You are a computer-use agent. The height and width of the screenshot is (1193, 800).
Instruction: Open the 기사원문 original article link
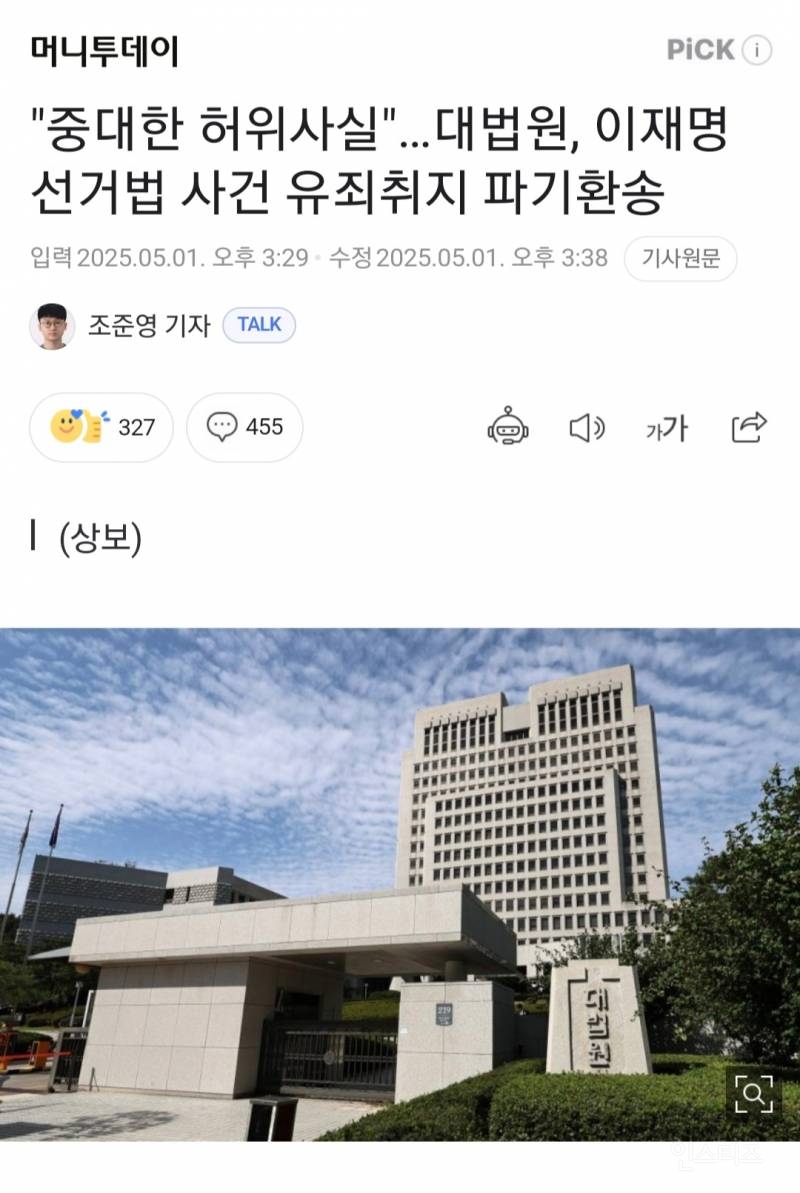tap(680, 259)
